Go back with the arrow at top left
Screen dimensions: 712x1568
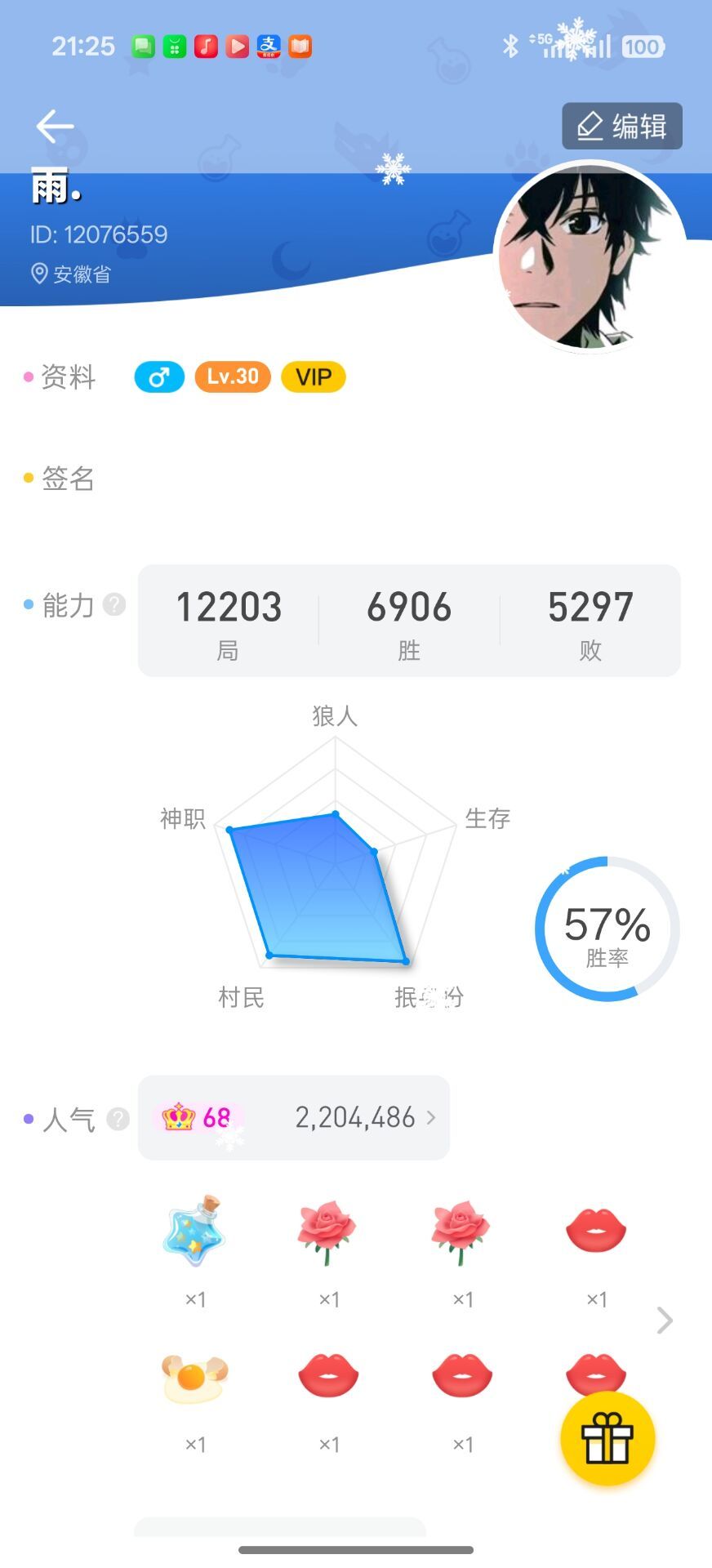pos(54,127)
